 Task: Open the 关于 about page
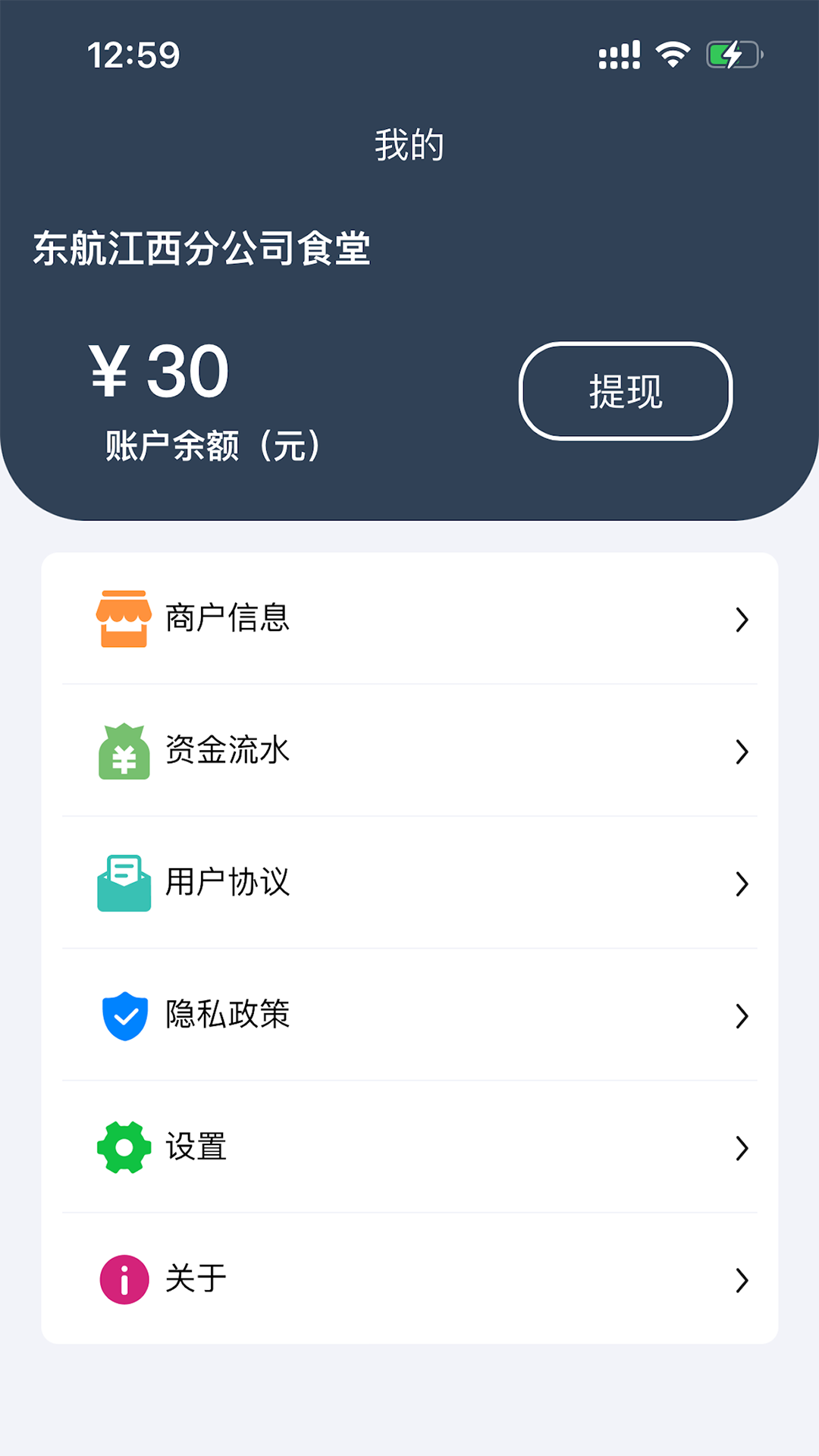click(x=409, y=1279)
